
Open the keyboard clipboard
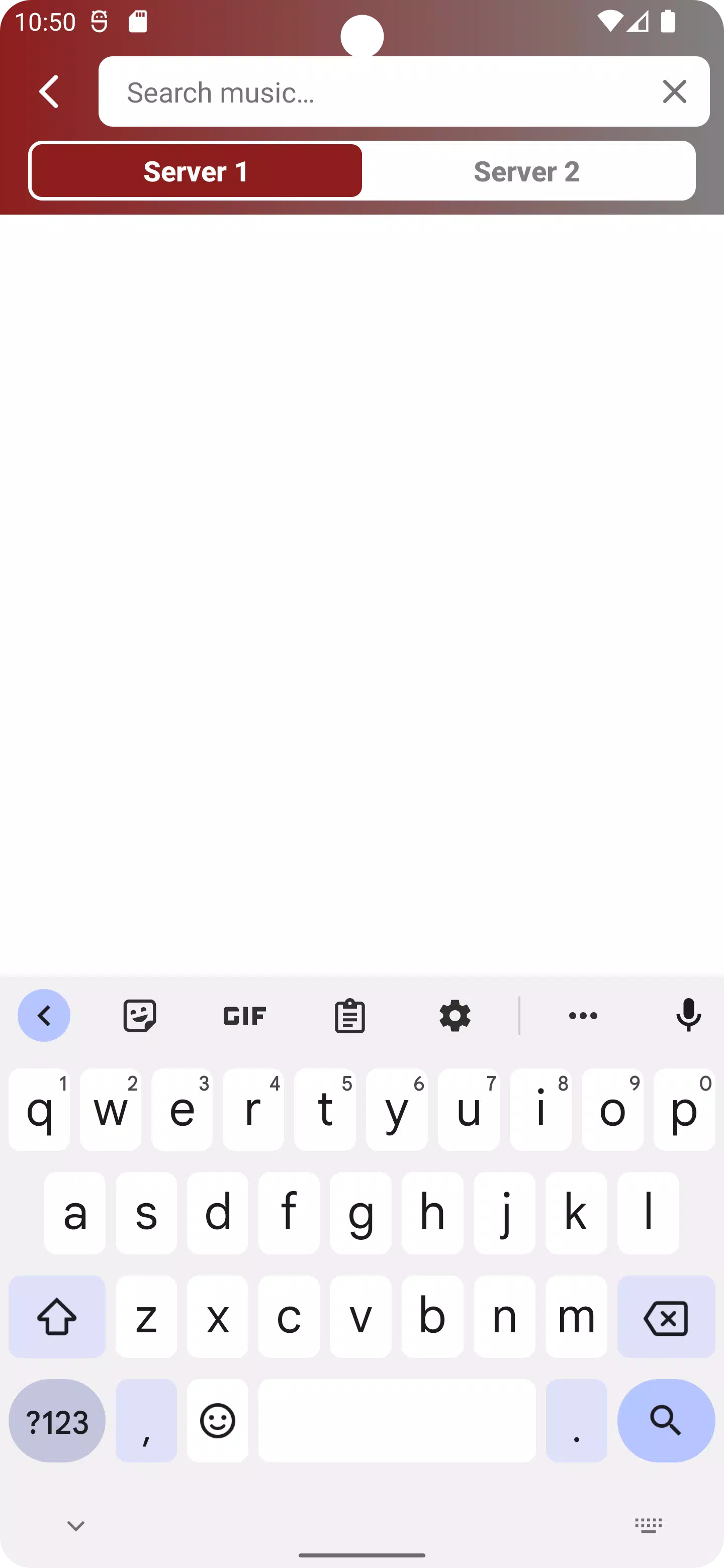(x=349, y=1015)
